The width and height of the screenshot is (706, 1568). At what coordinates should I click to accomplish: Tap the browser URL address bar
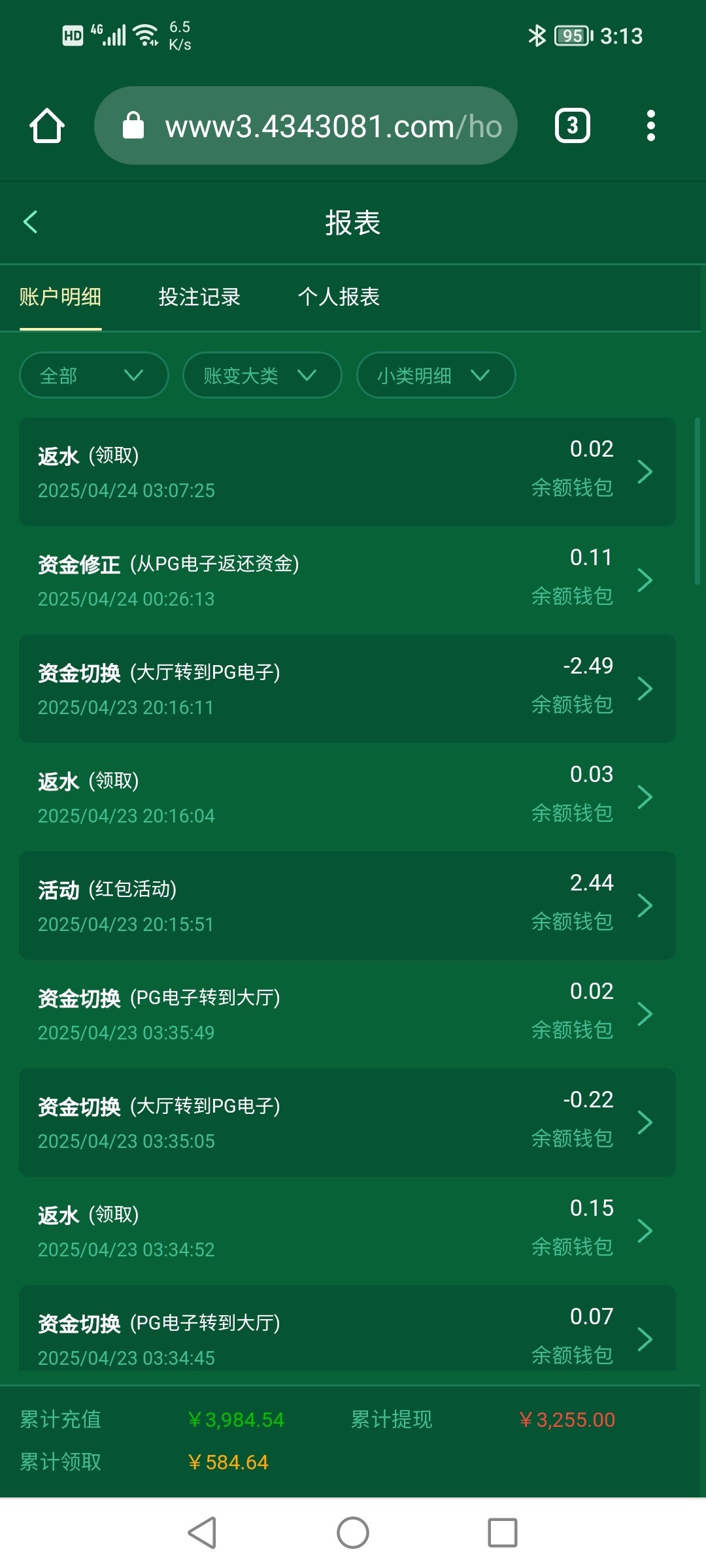pos(306,125)
